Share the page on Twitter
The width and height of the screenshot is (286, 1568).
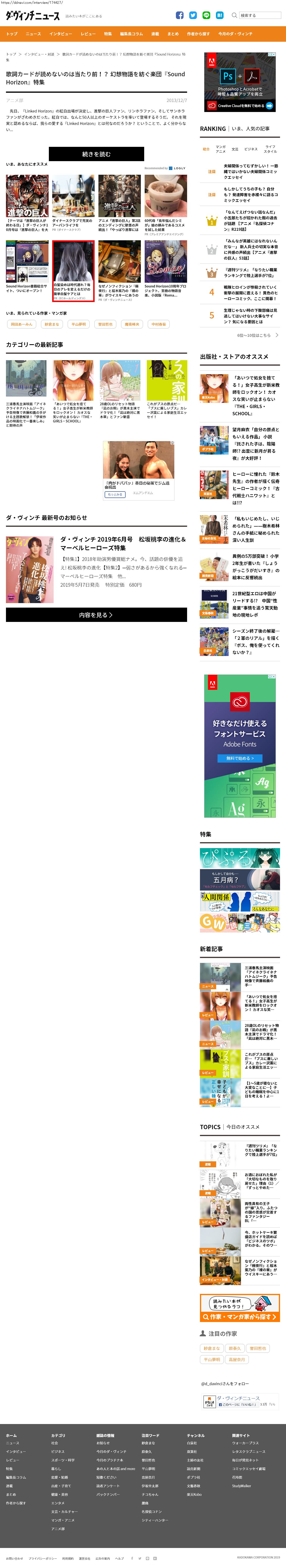(x=193, y=15)
